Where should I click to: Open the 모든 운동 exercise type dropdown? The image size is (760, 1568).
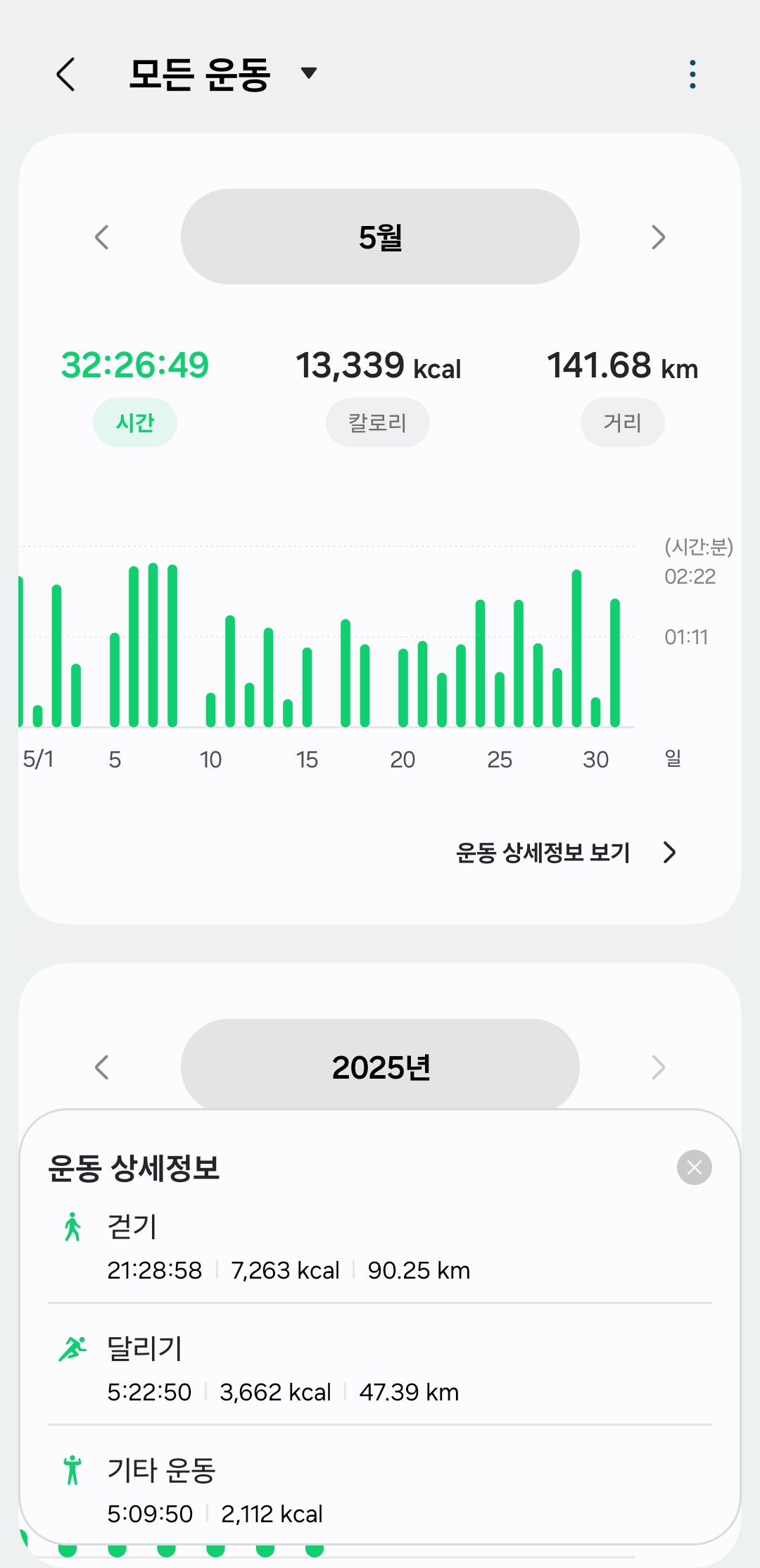tap(222, 74)
